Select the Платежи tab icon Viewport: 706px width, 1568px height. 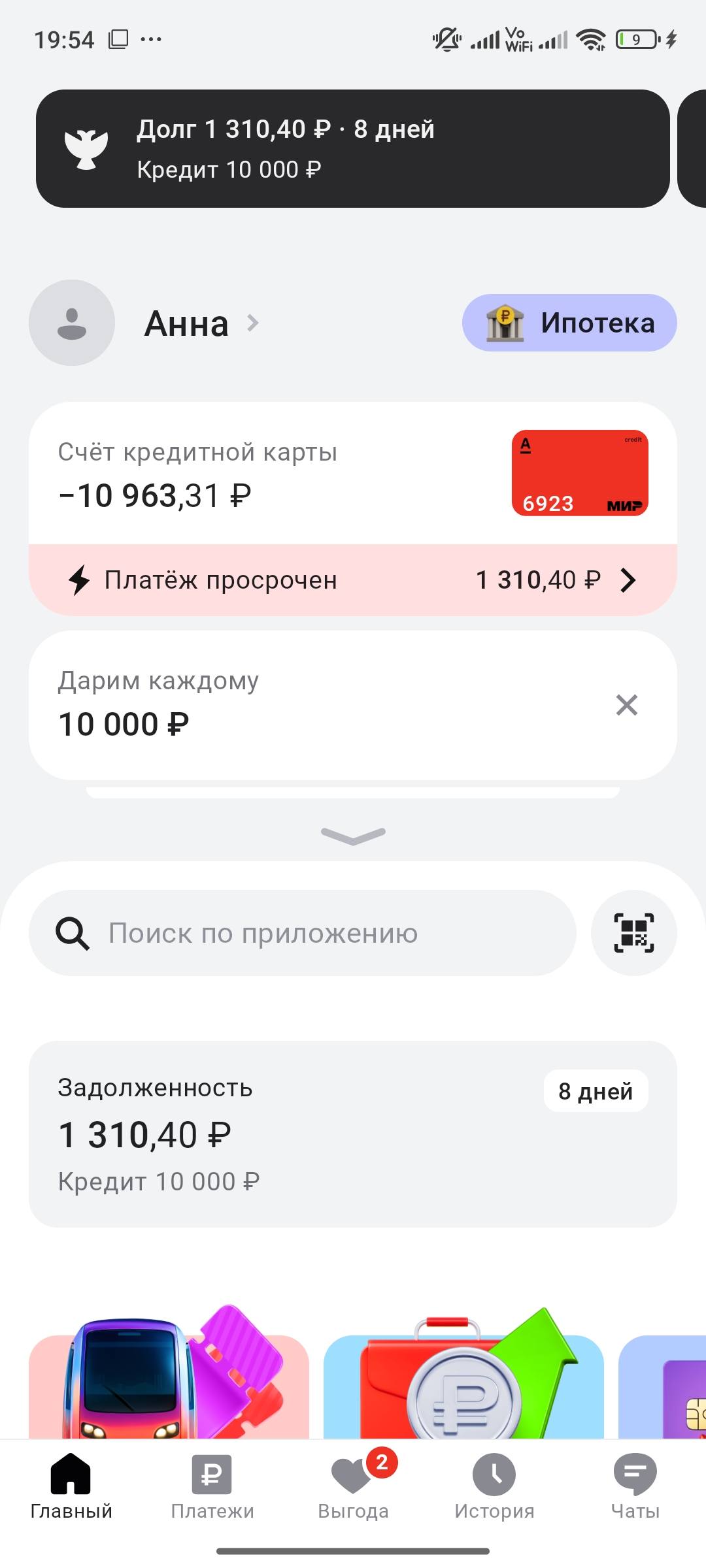(x=212, y=1475)
